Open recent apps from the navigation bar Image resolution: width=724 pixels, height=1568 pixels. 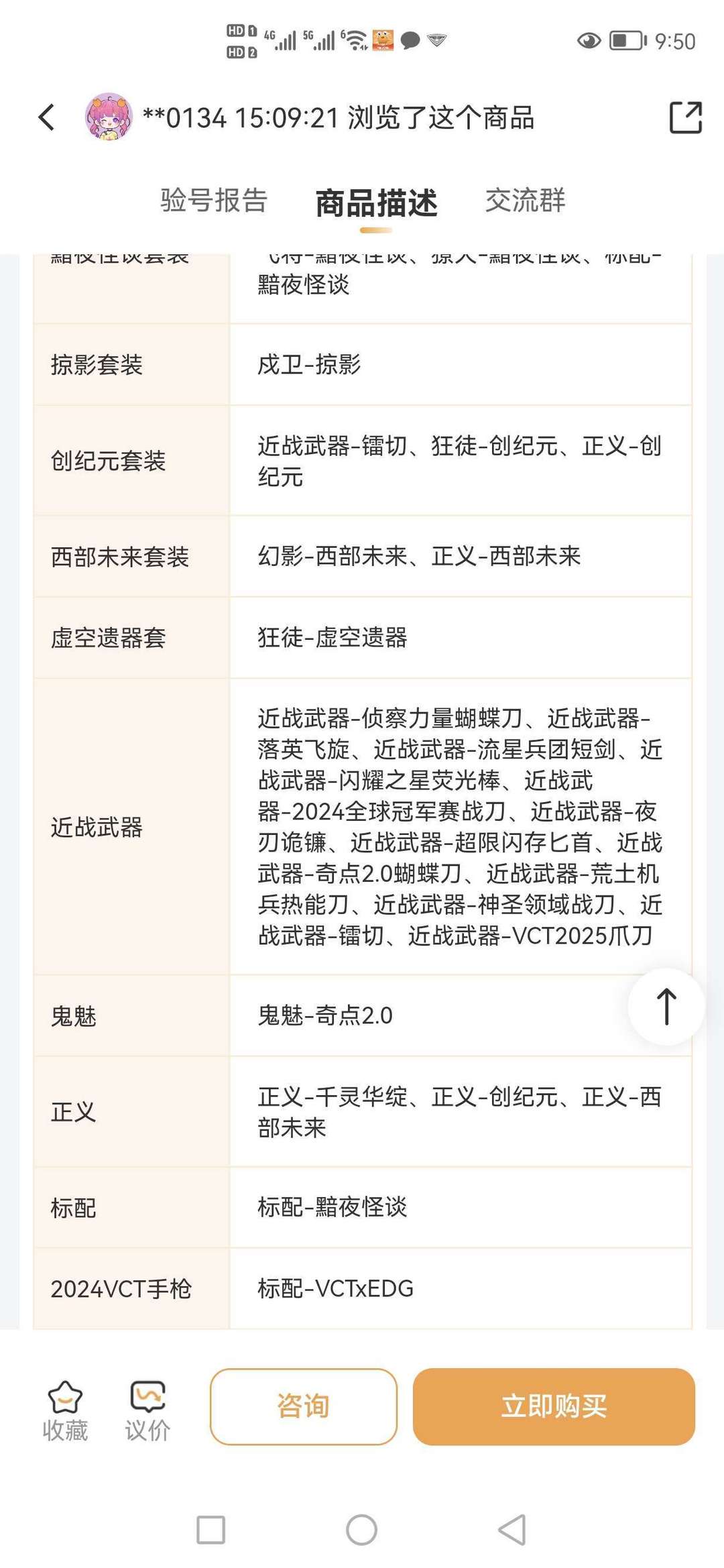click(x=210, y=1530)
